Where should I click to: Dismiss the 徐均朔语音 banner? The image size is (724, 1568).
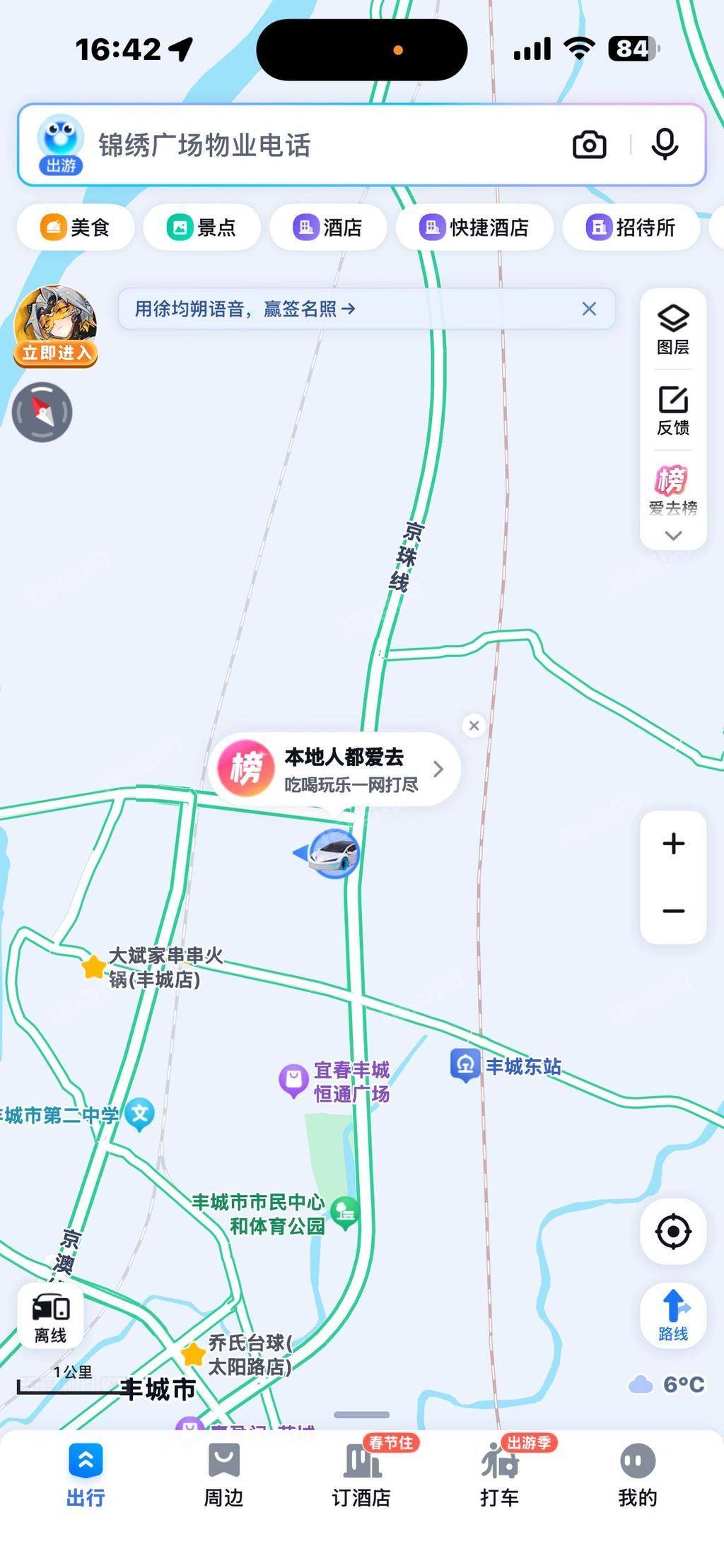pos(589,309)
